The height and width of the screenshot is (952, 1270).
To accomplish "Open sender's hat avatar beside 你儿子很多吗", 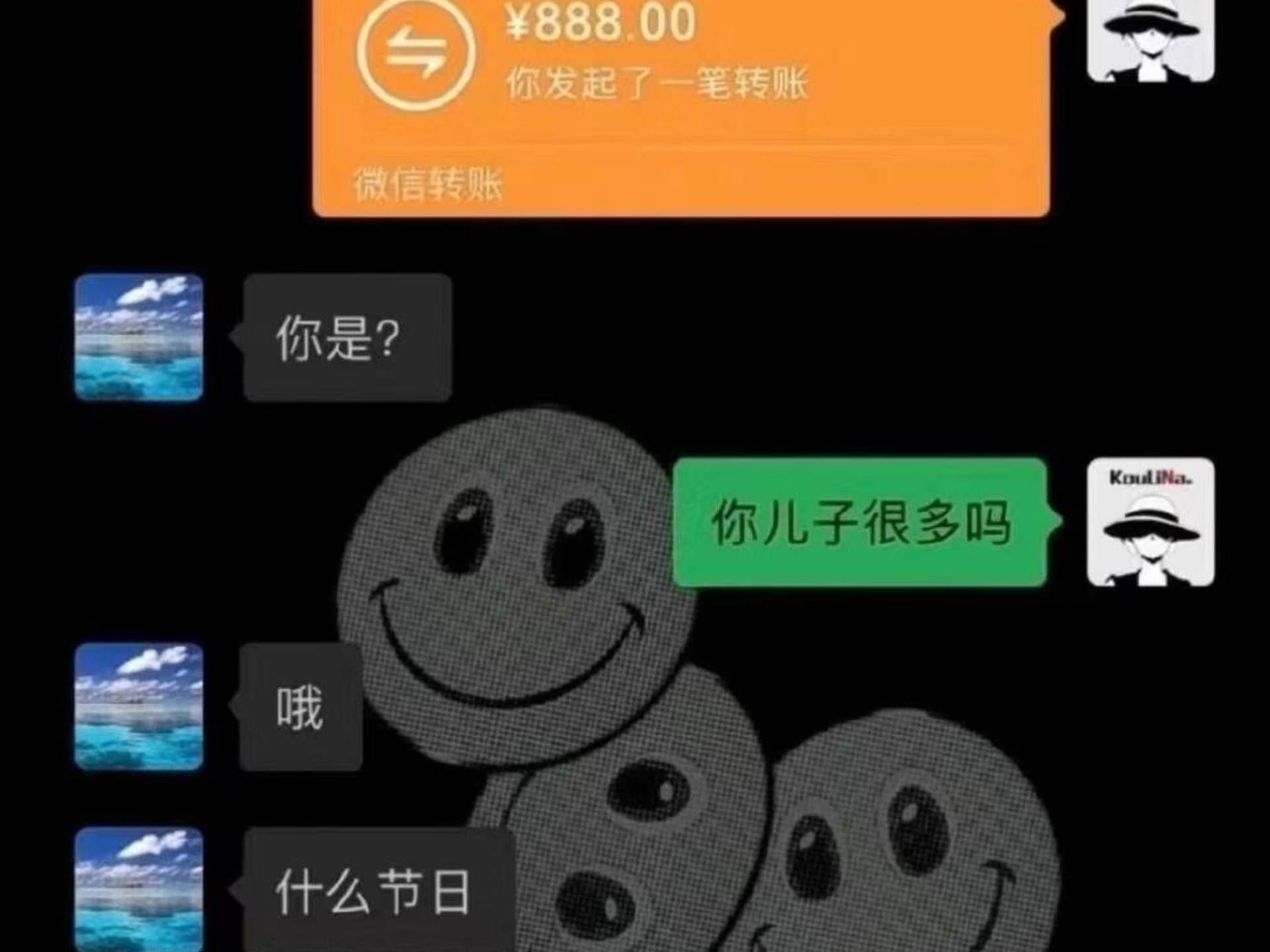I will (1150, 522).
